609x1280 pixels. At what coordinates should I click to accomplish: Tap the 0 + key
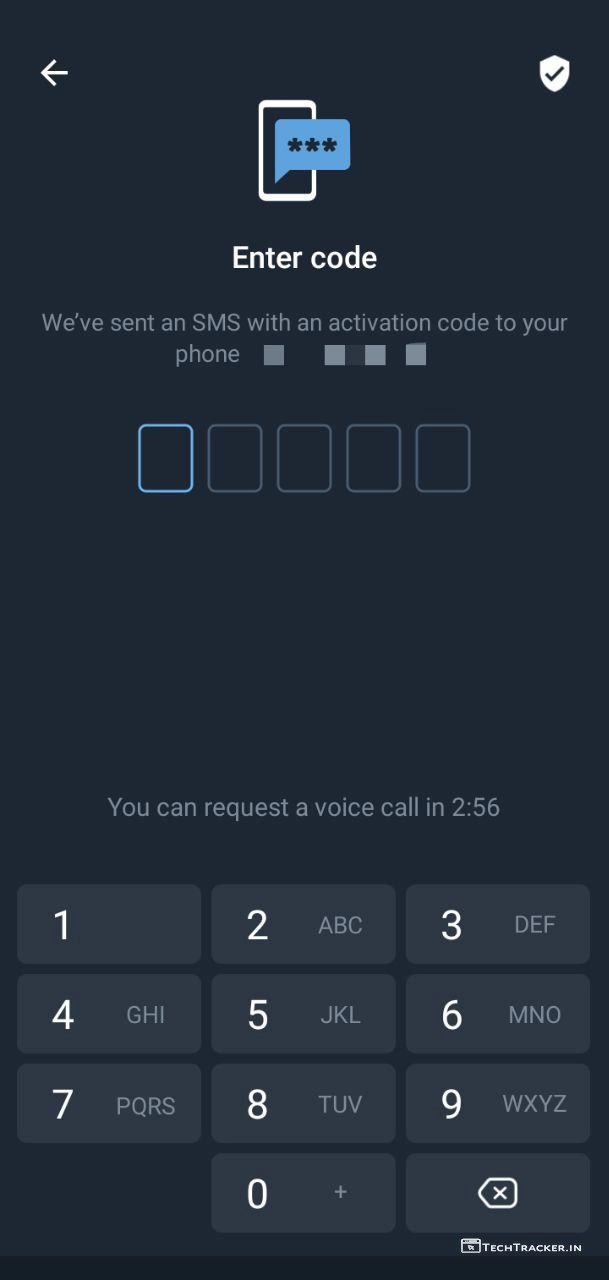pos(303,1193)
